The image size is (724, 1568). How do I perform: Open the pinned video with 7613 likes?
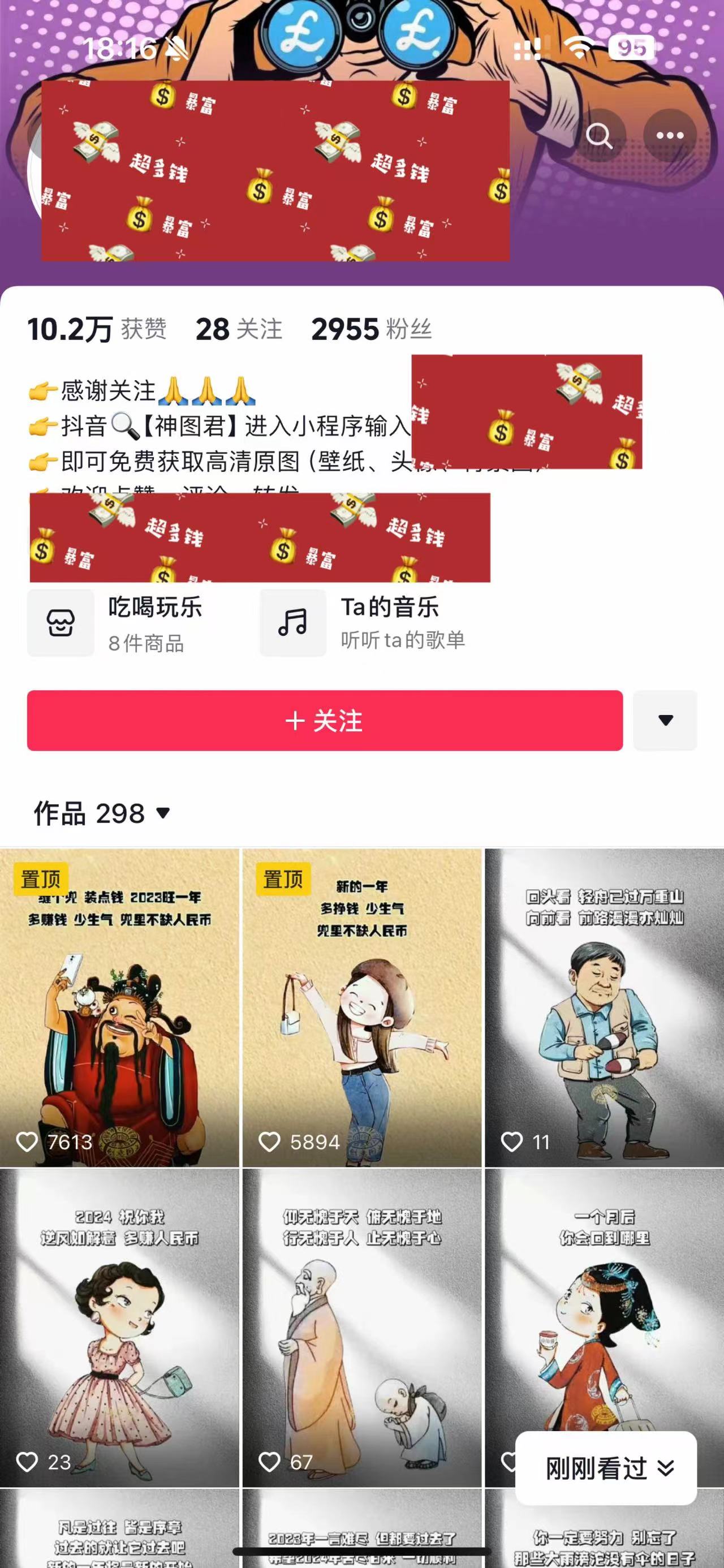[x=119, y=1007]
